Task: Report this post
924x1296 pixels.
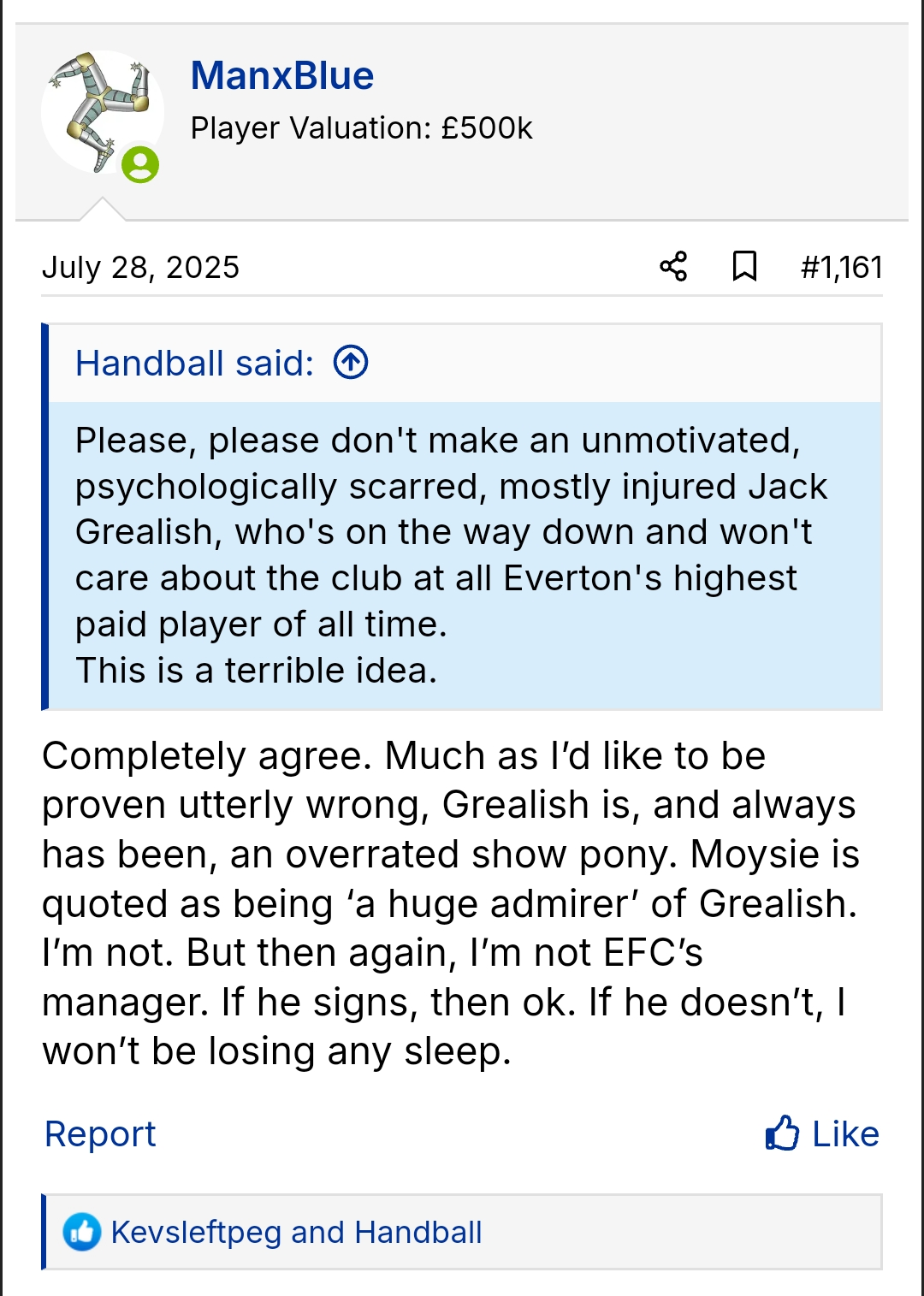Action: pyautogui.click(x=100, y=1134)
